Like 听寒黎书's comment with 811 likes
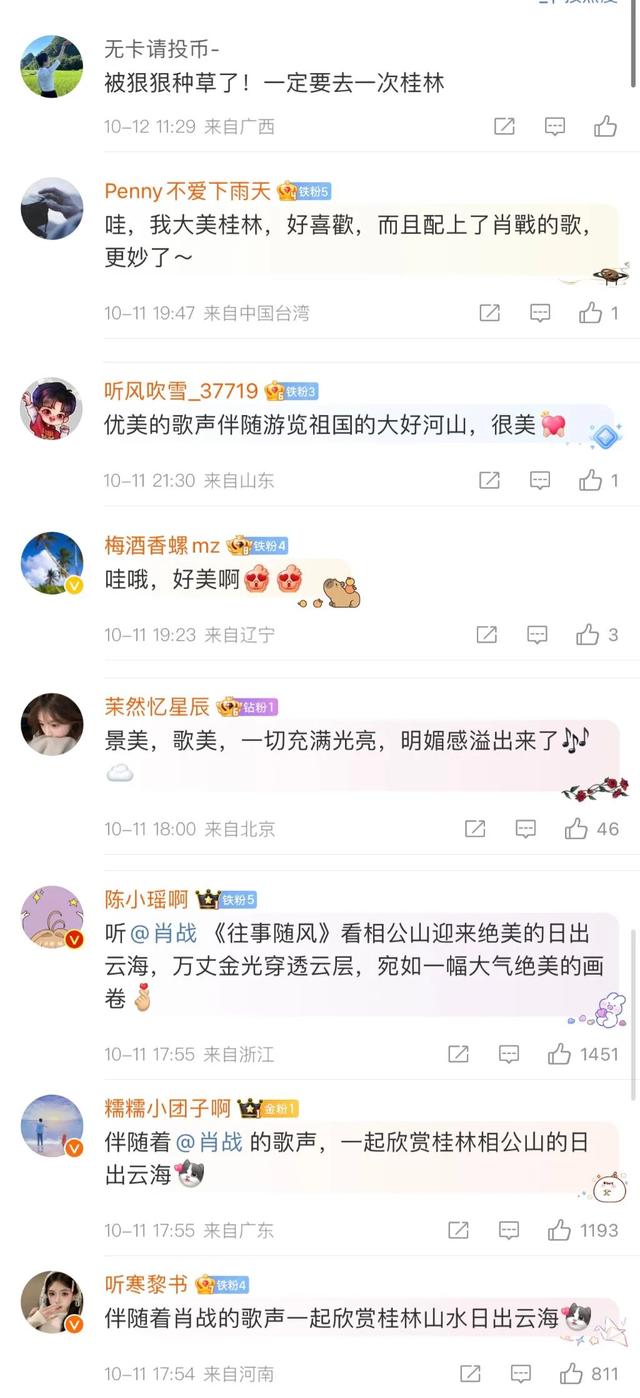640x1398 pixels. 571,1374
